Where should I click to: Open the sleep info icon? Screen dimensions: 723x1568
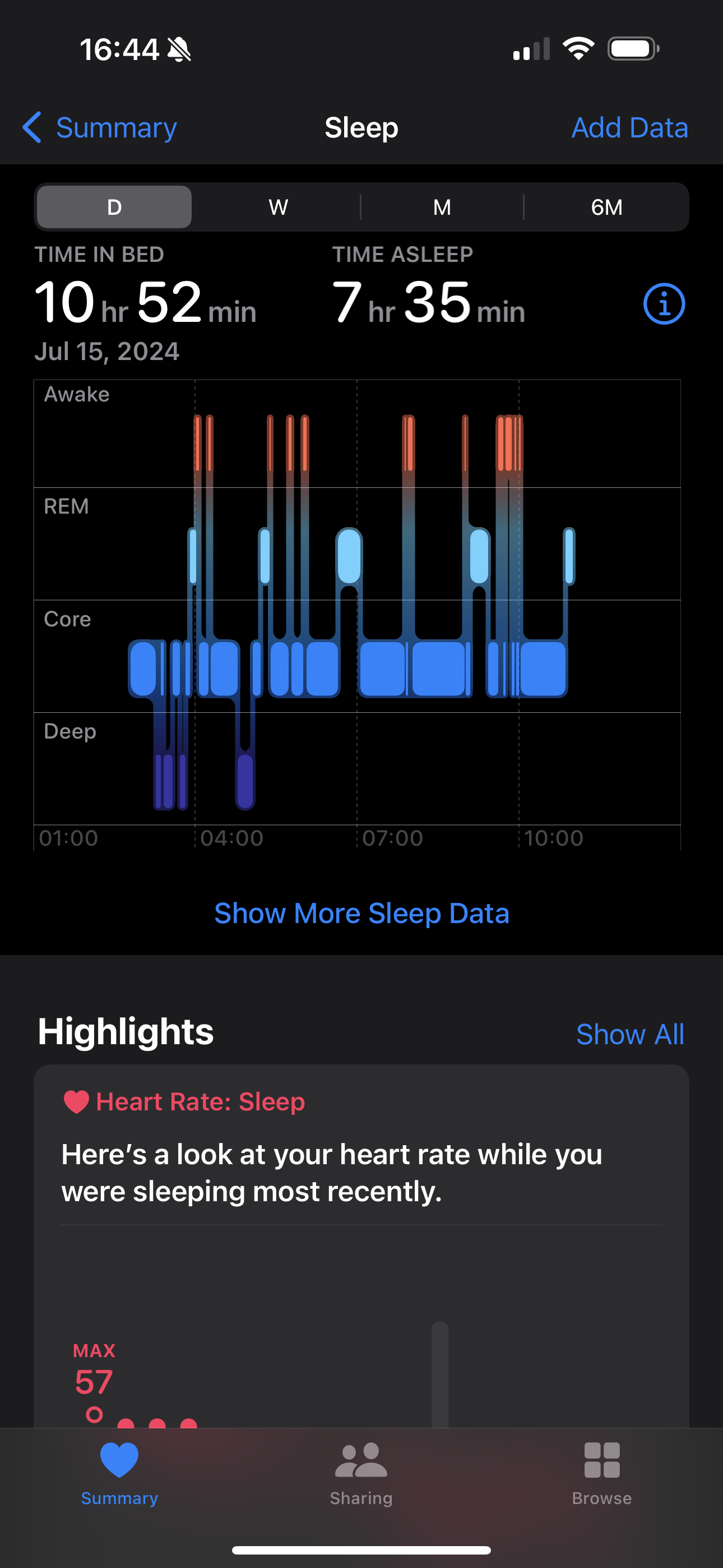[x=664, y=303]
